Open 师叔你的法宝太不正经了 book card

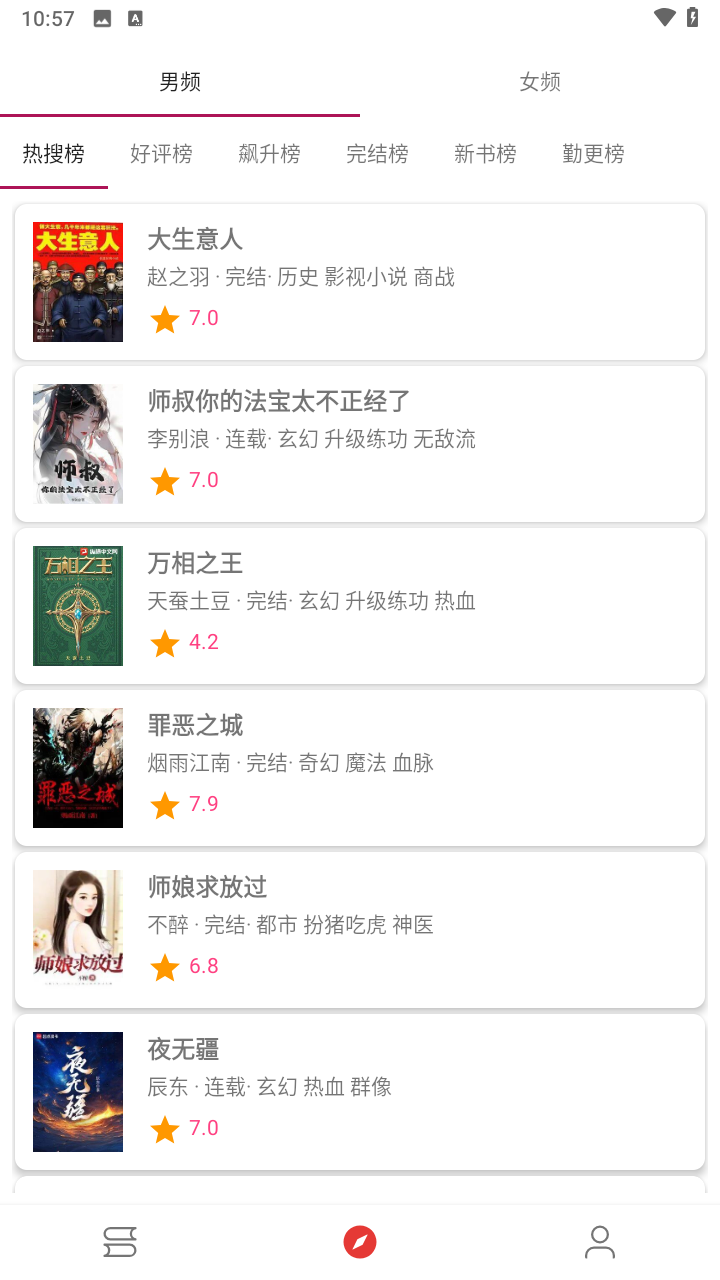[x=360, y=444]
